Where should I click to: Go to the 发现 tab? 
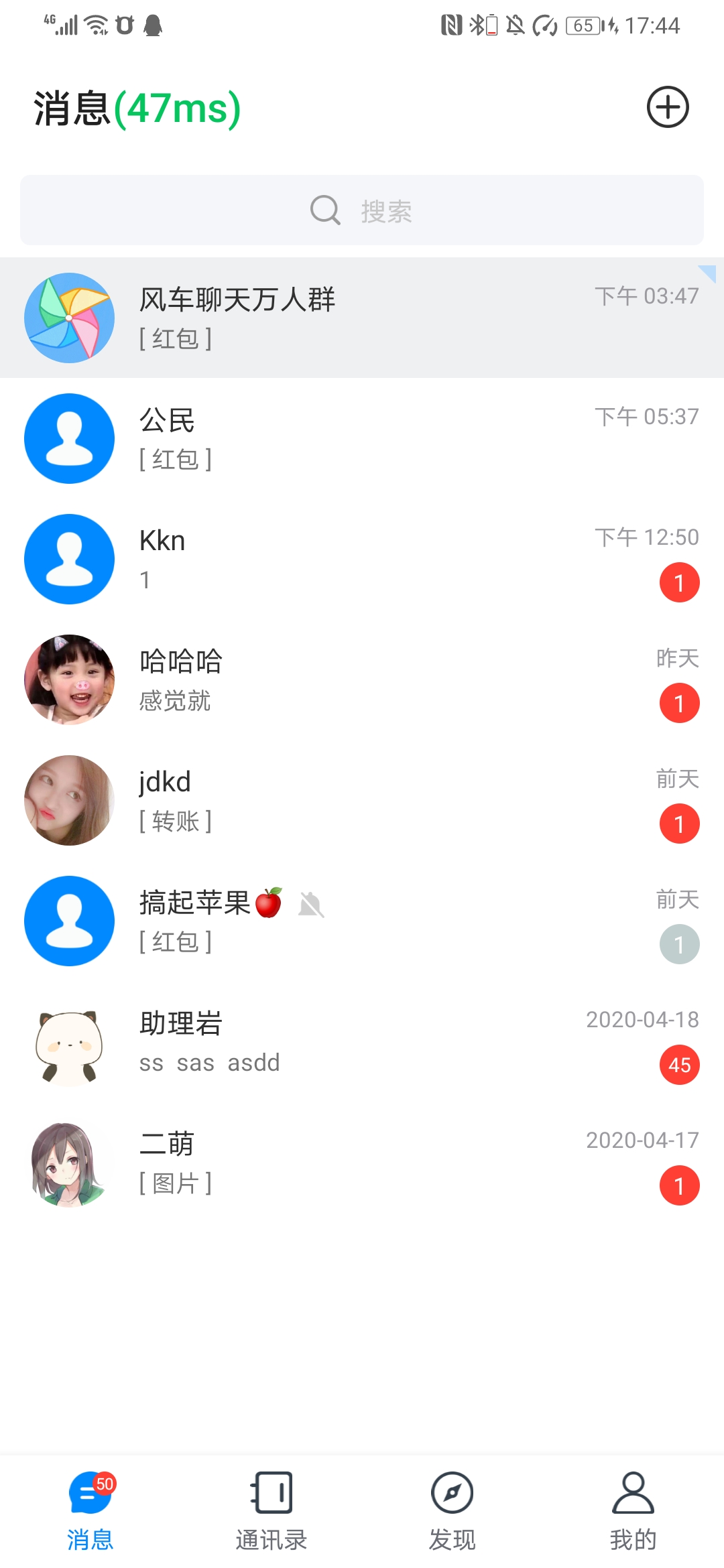(452, 1511)
